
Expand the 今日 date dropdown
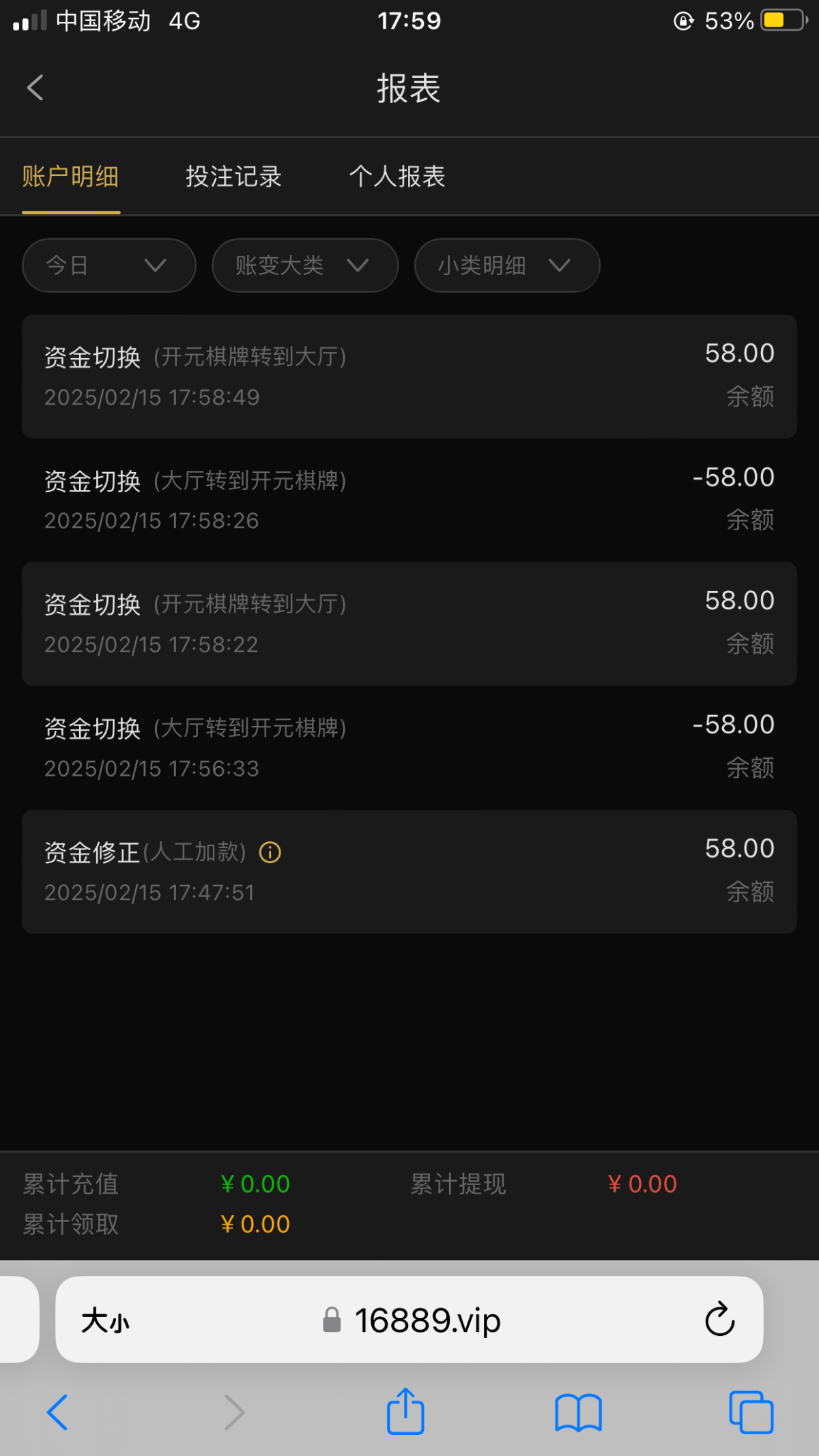(109, 265)
